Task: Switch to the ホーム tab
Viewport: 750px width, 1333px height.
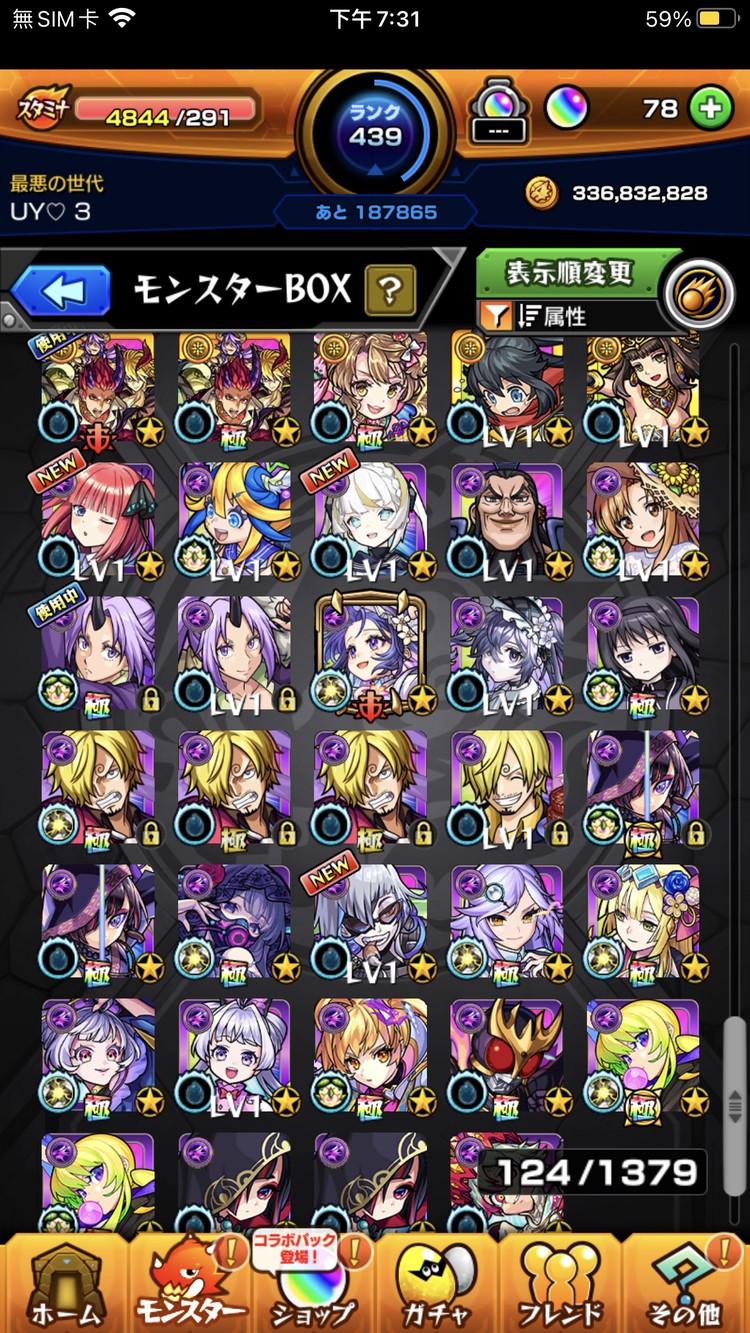Action: click(64, 1285)
